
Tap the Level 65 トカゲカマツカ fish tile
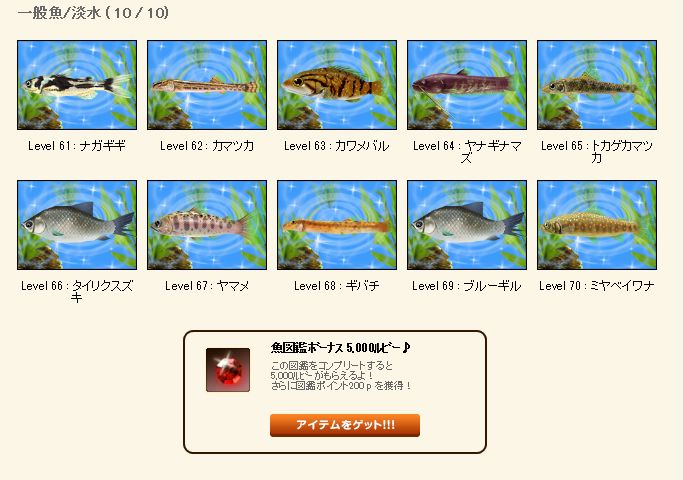point(597,85)
